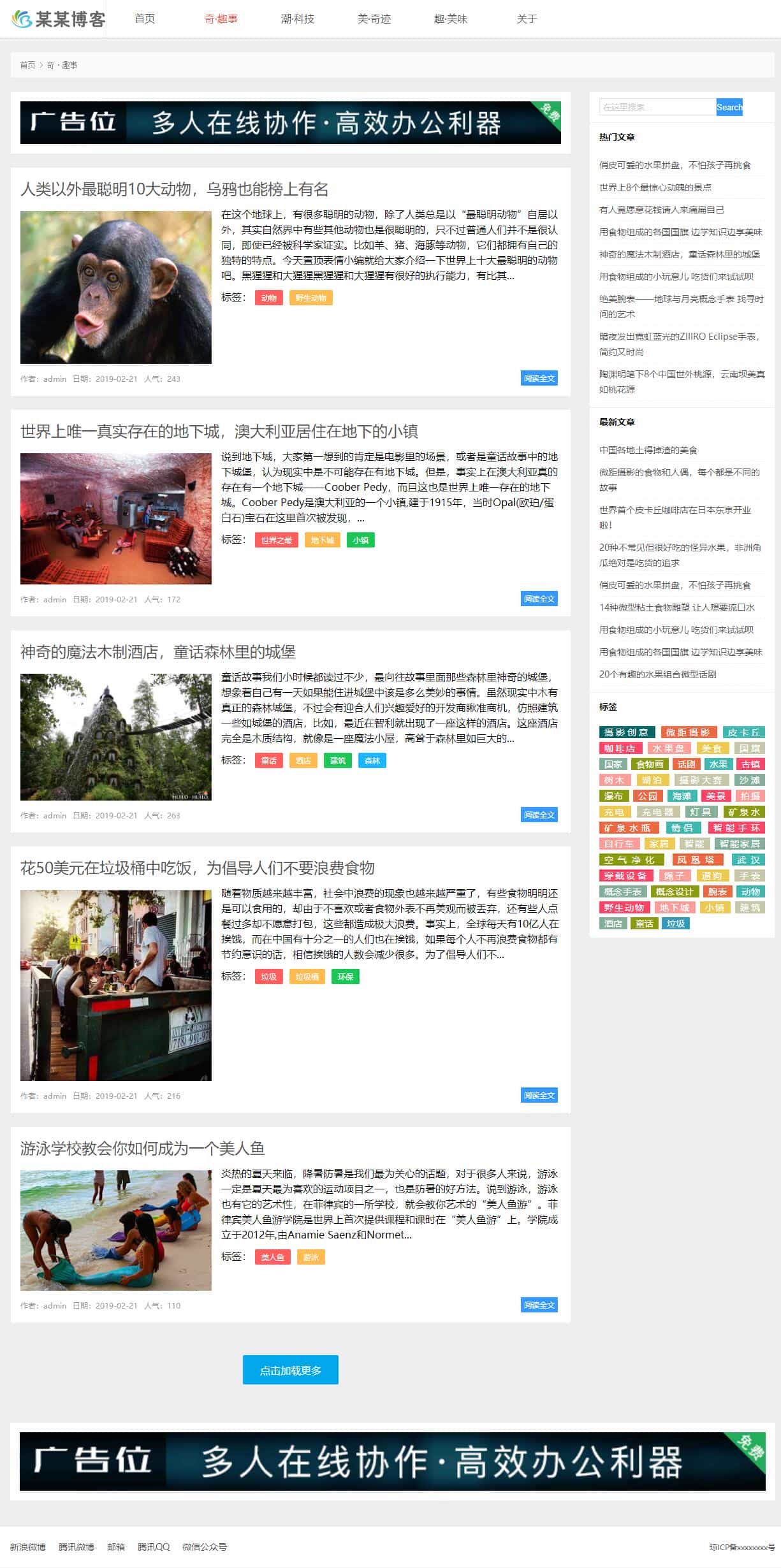The width and height of the screenshot is (781, 1568).
Task: Select the 摄影创意 tag in sidebar
Action: [x=627, y=732]
